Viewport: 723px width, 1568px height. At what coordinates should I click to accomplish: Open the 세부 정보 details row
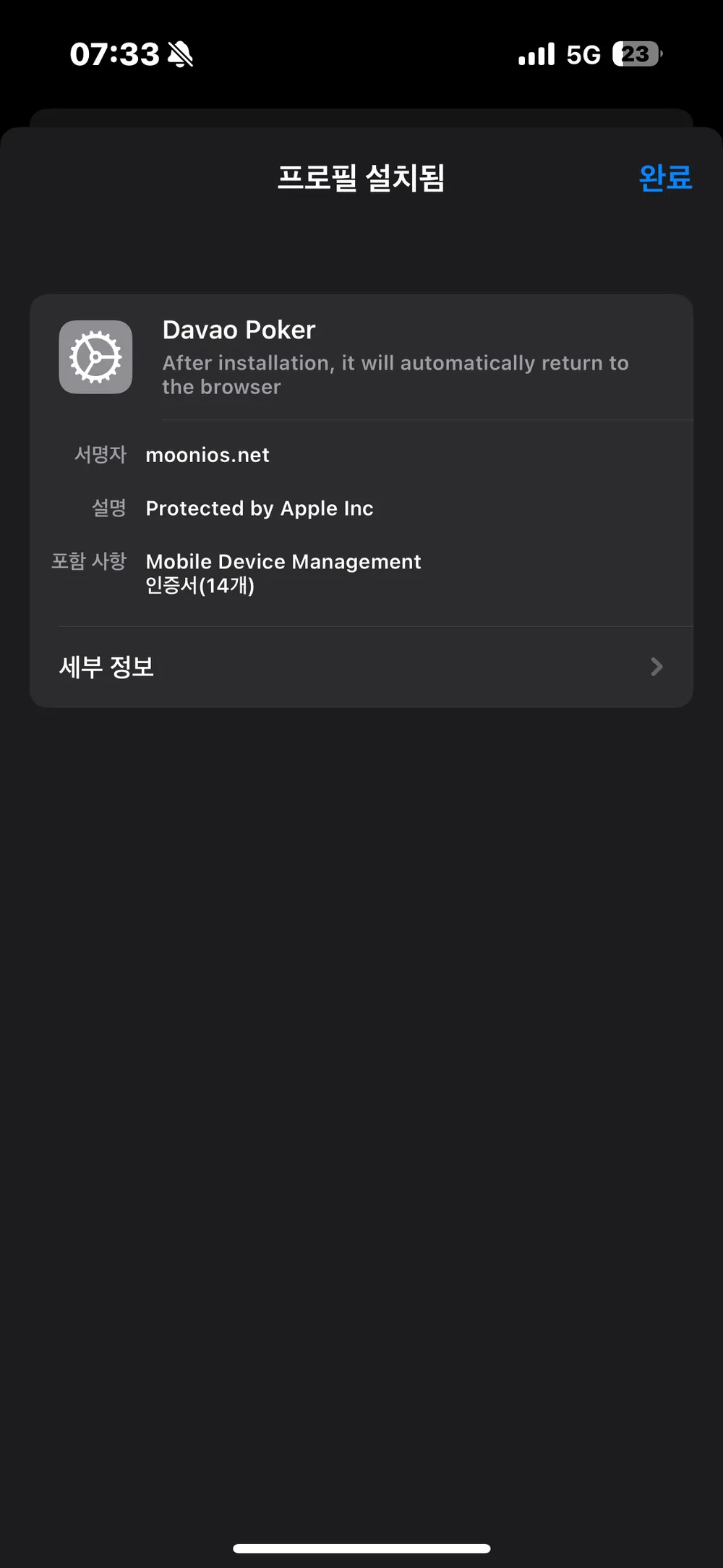pos(361,667)
